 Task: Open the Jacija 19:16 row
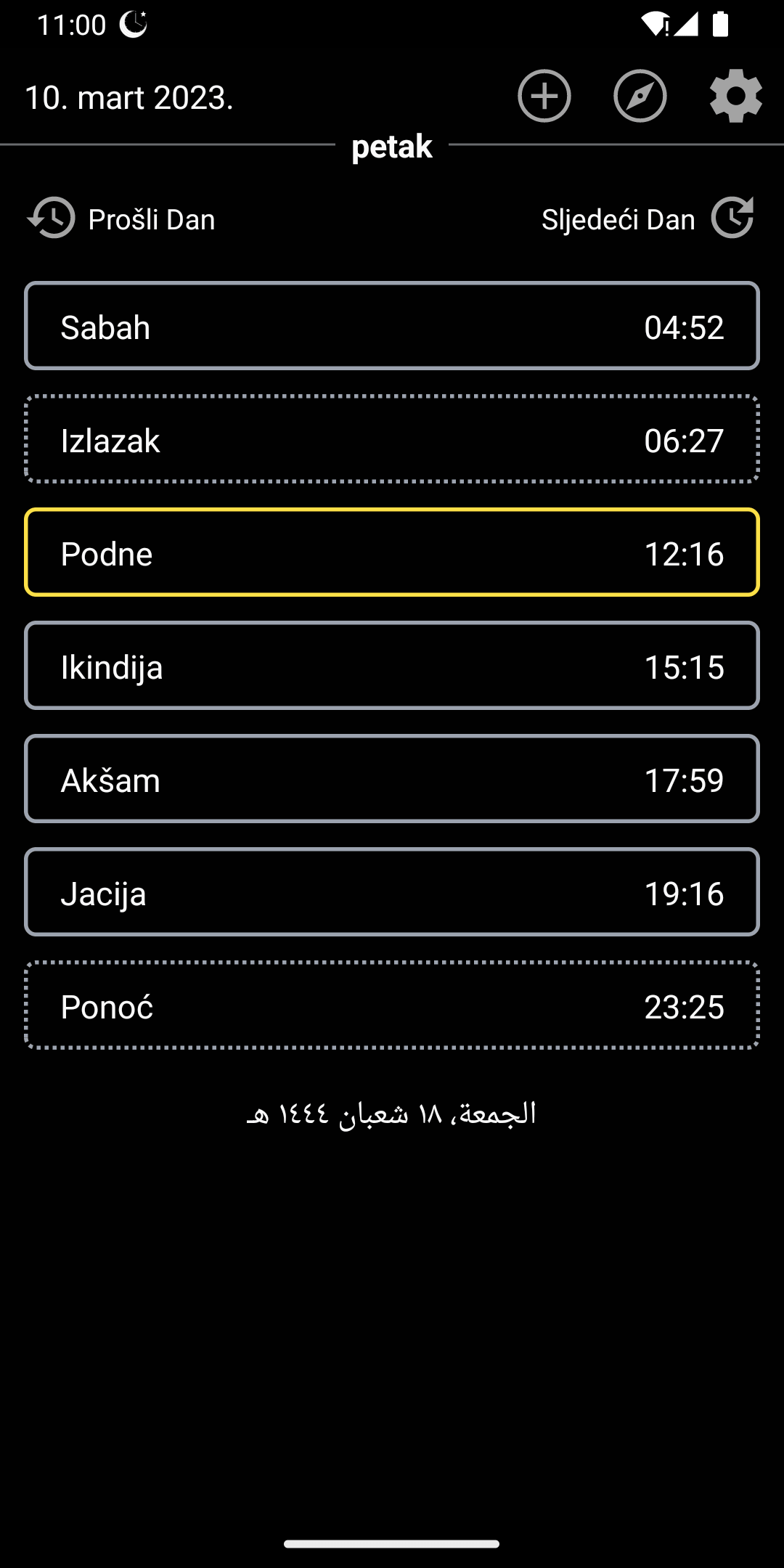[x=392, y=892]
